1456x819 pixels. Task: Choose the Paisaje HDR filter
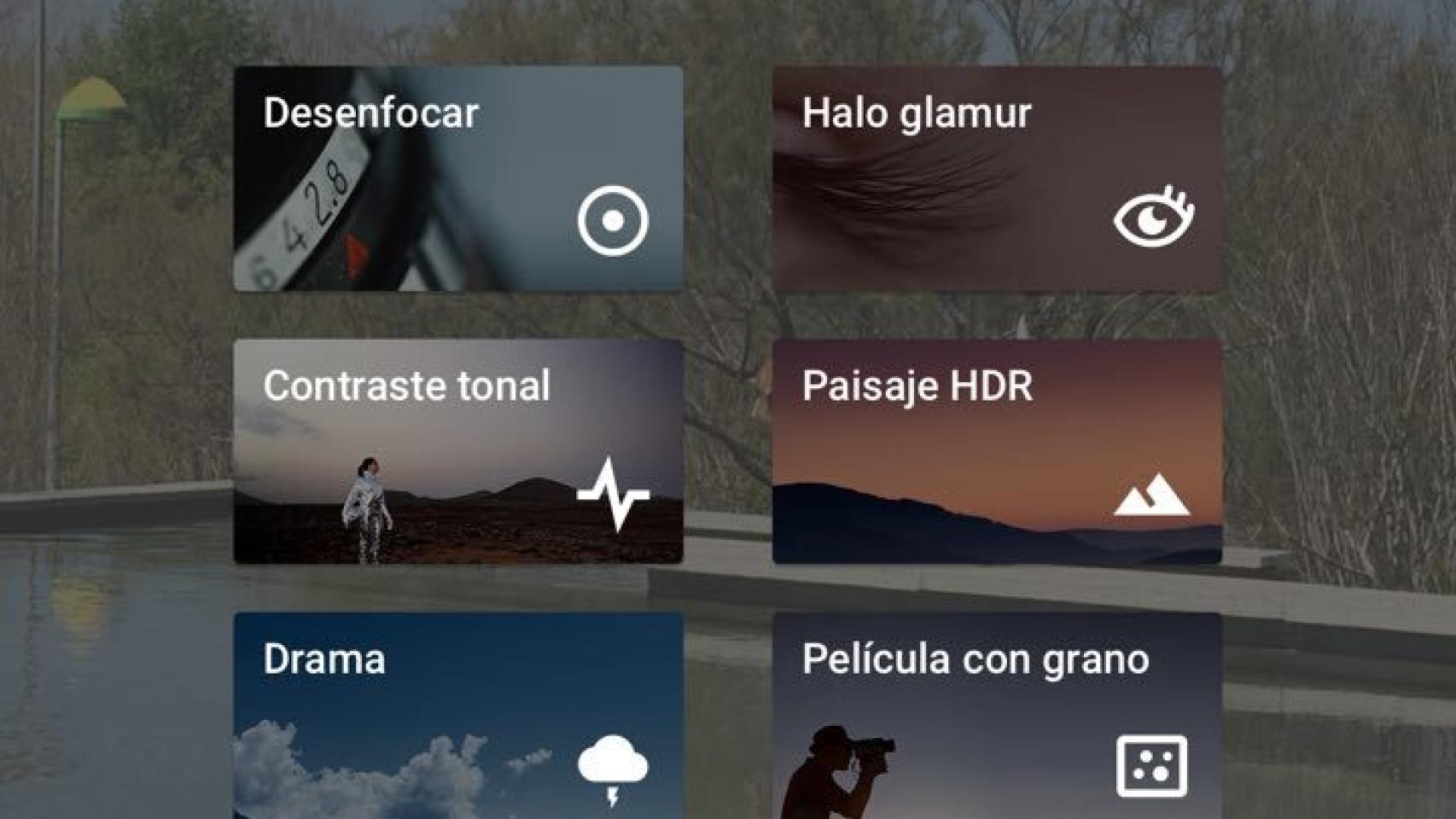click(997, 451)
